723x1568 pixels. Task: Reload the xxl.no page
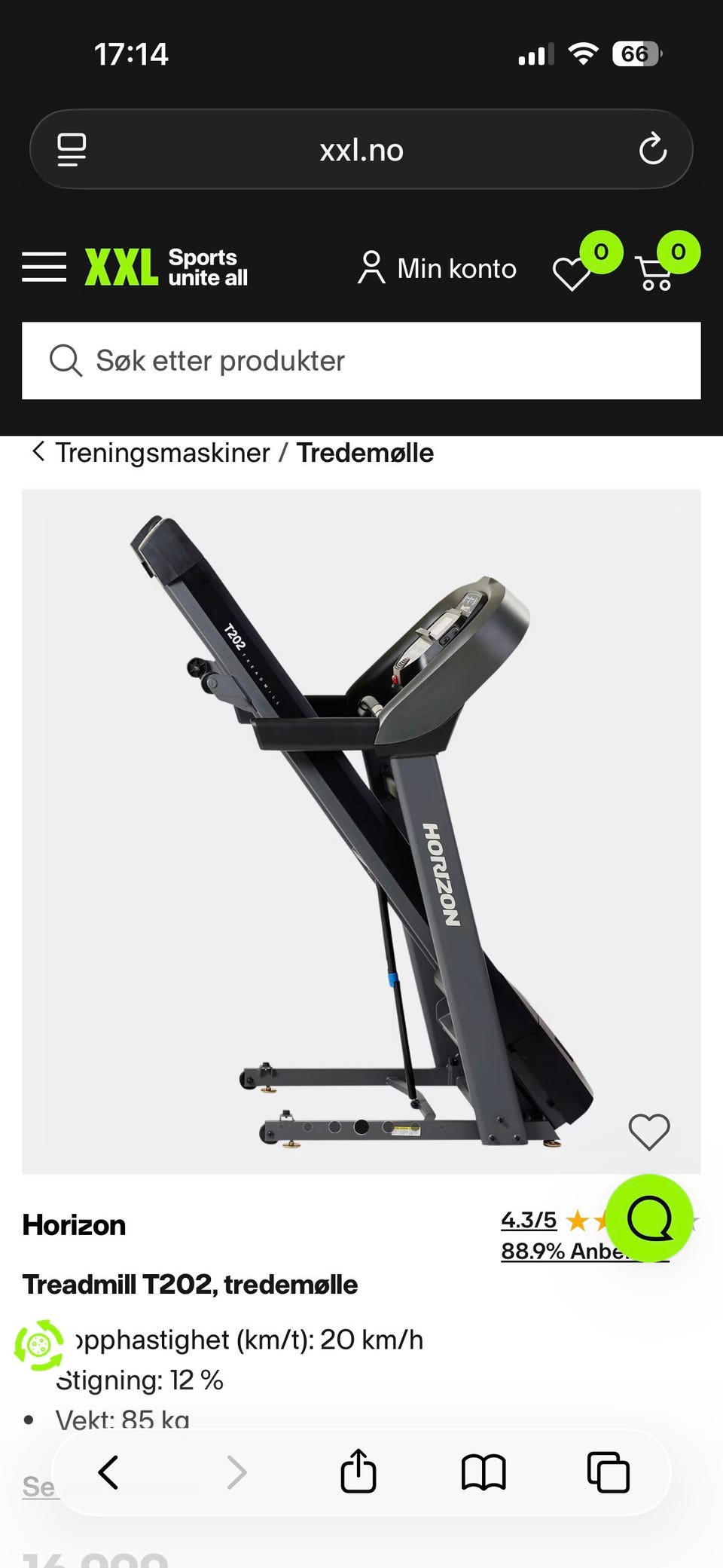653,149
